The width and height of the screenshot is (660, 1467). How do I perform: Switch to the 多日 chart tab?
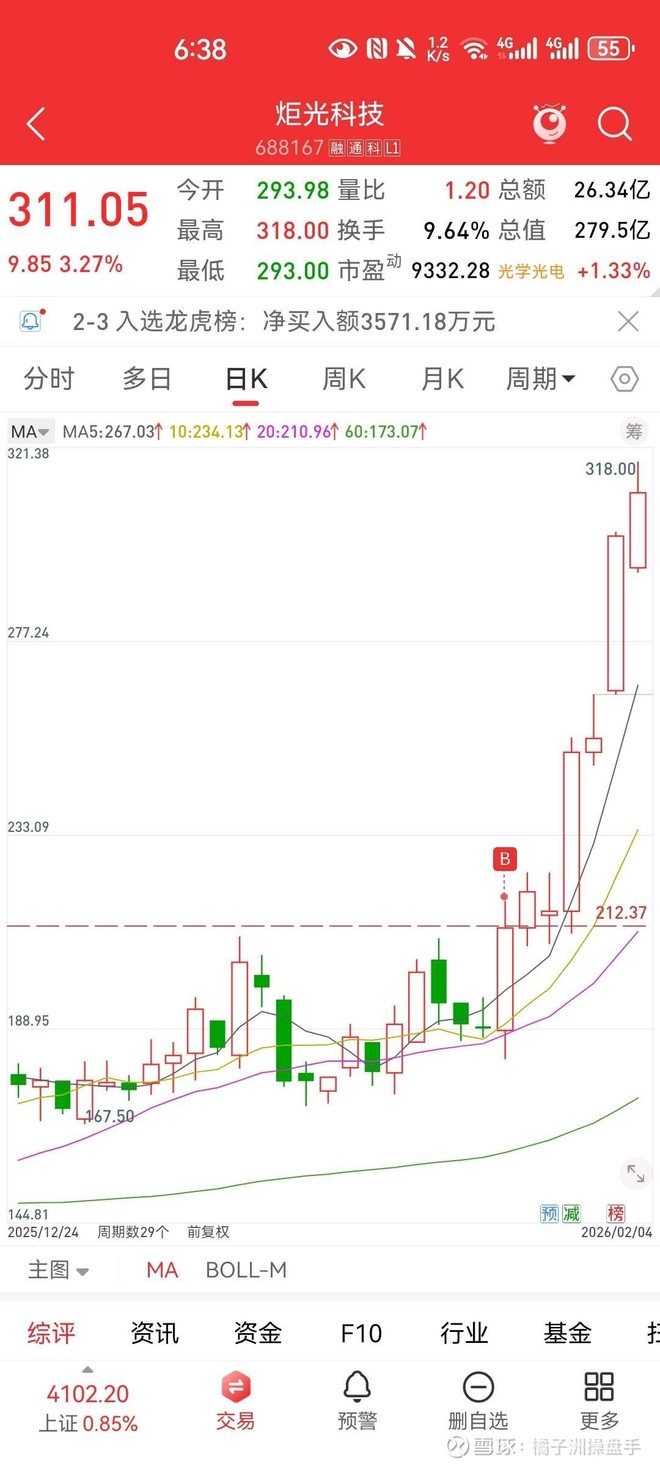pos(147,379)
